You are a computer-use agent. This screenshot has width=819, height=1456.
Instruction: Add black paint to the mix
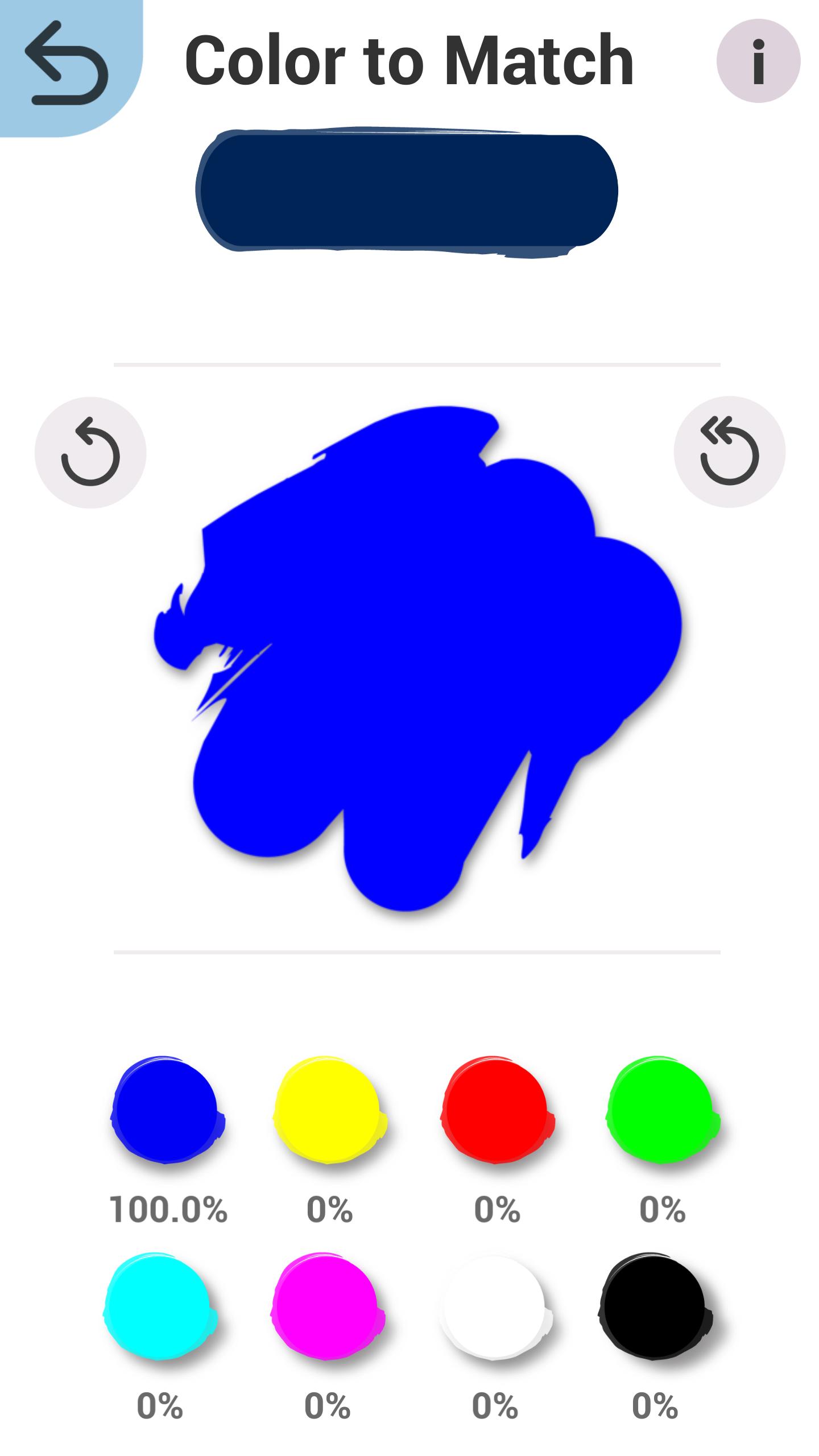click(655, 1306)
